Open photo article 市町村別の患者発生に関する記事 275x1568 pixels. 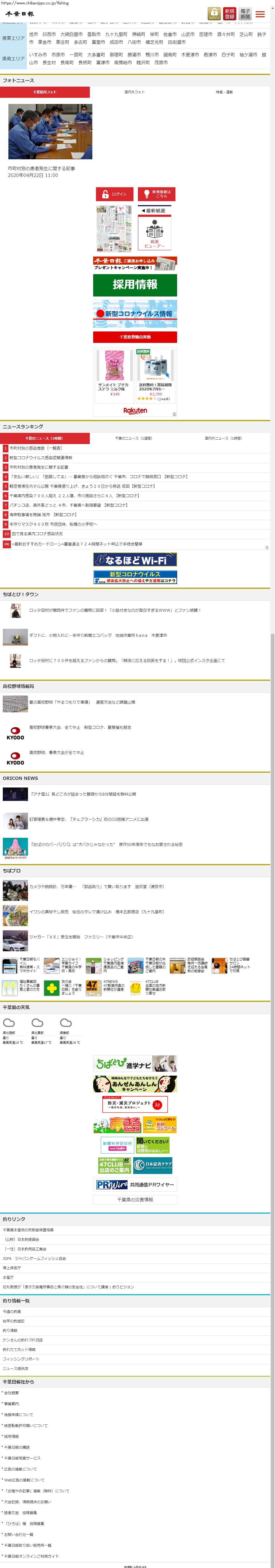[41, 169]
